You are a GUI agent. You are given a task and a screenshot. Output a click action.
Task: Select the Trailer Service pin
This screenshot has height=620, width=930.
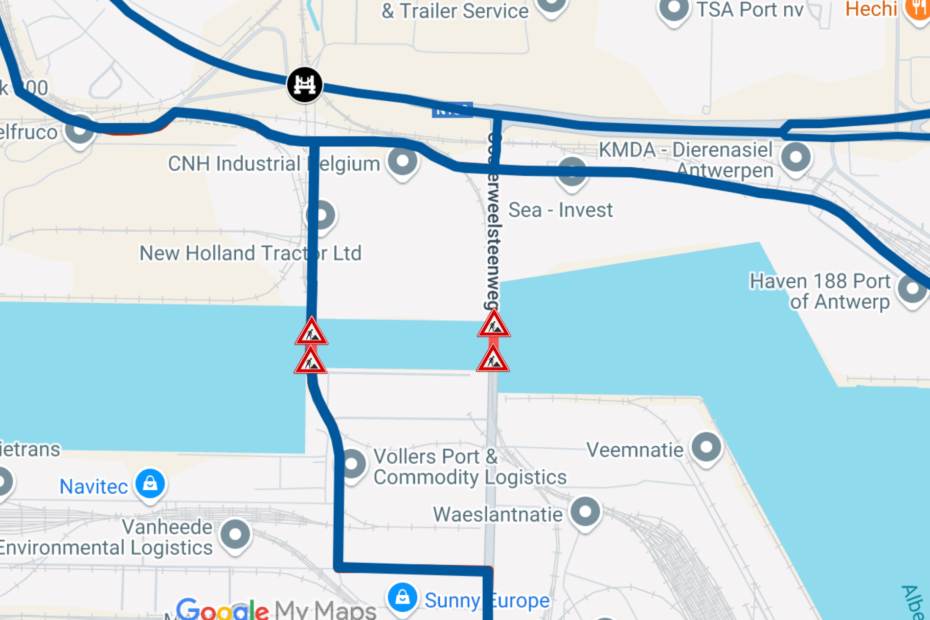coord(551,6)
